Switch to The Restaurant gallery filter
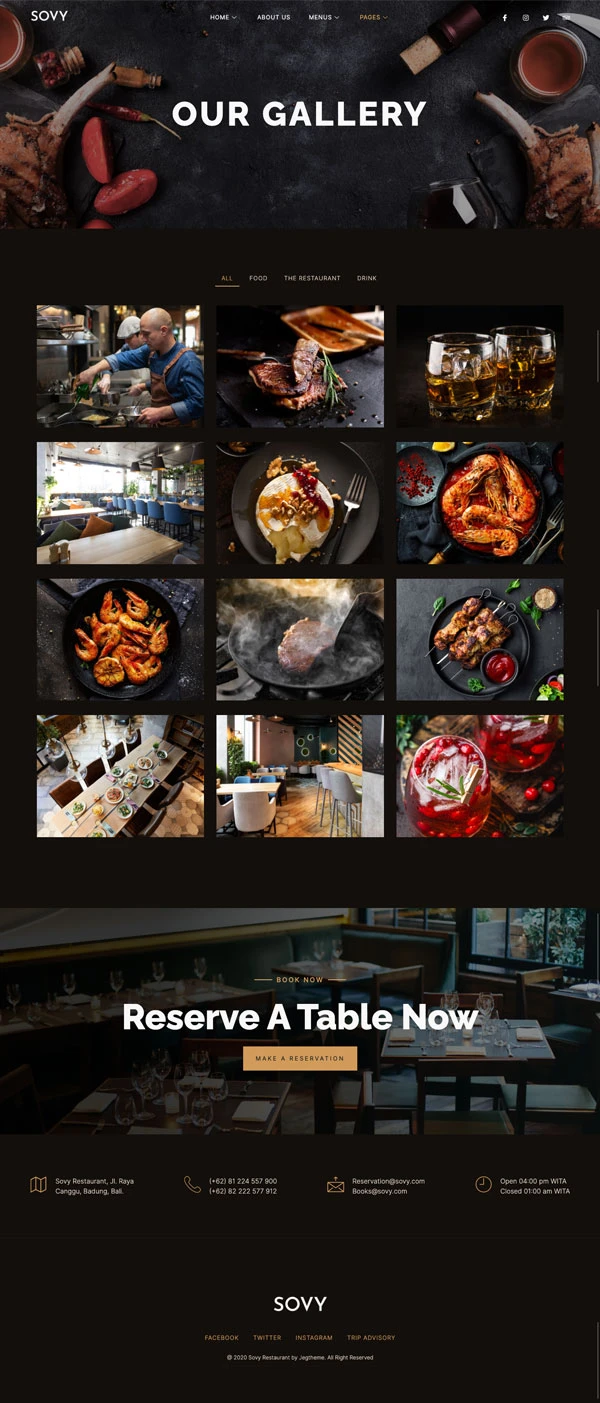This screenshot has width=600, height=1403. (x=312, y=278)
